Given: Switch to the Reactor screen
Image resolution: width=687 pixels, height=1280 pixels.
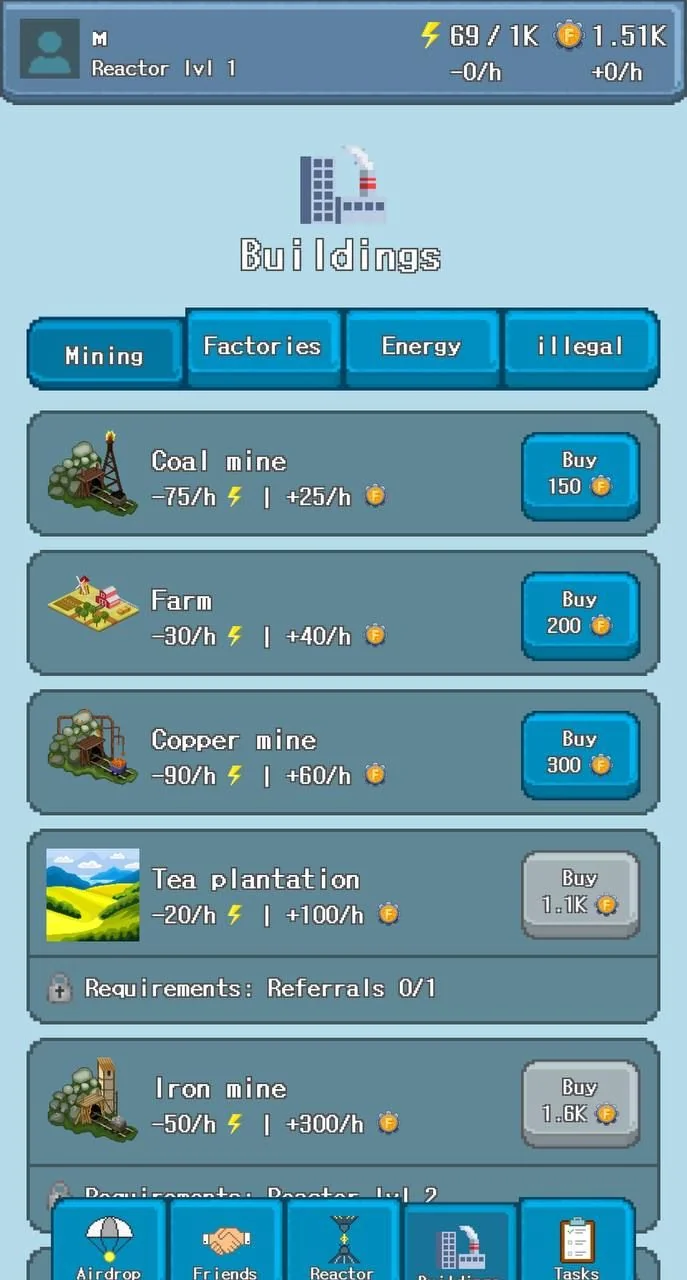Looking at the screenshot, I should coord(343,1240).
